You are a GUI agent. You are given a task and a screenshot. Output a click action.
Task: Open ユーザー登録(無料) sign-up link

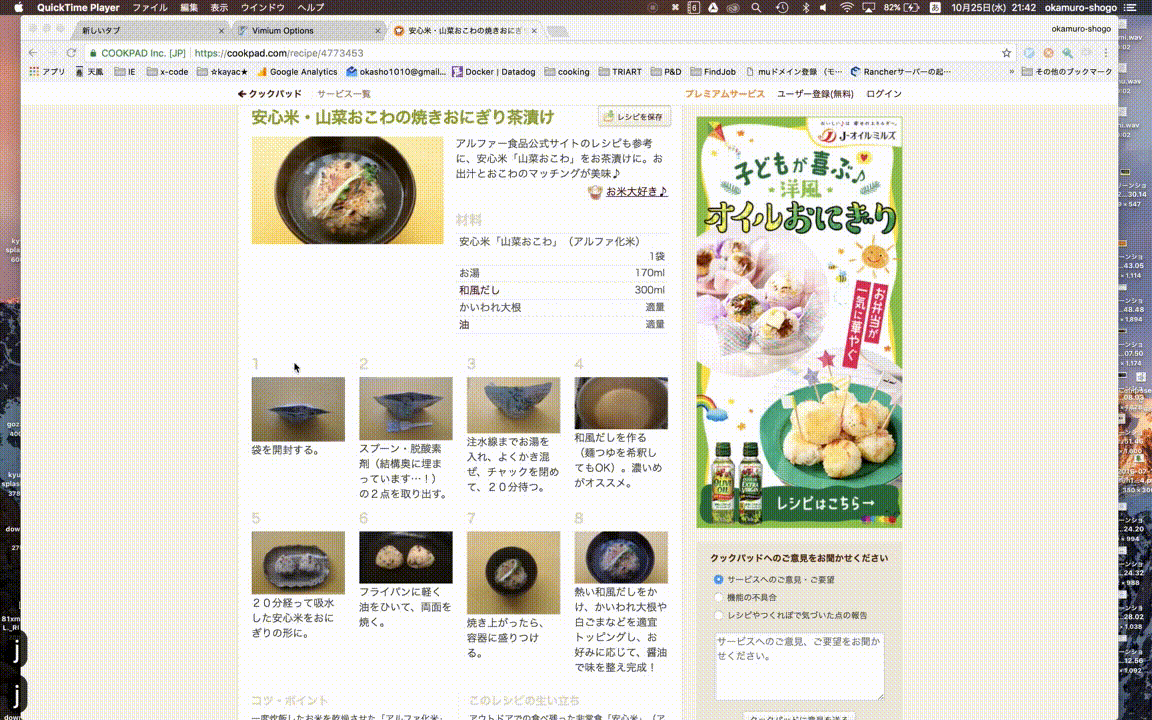pyautogui.click(x=815, y=94)
